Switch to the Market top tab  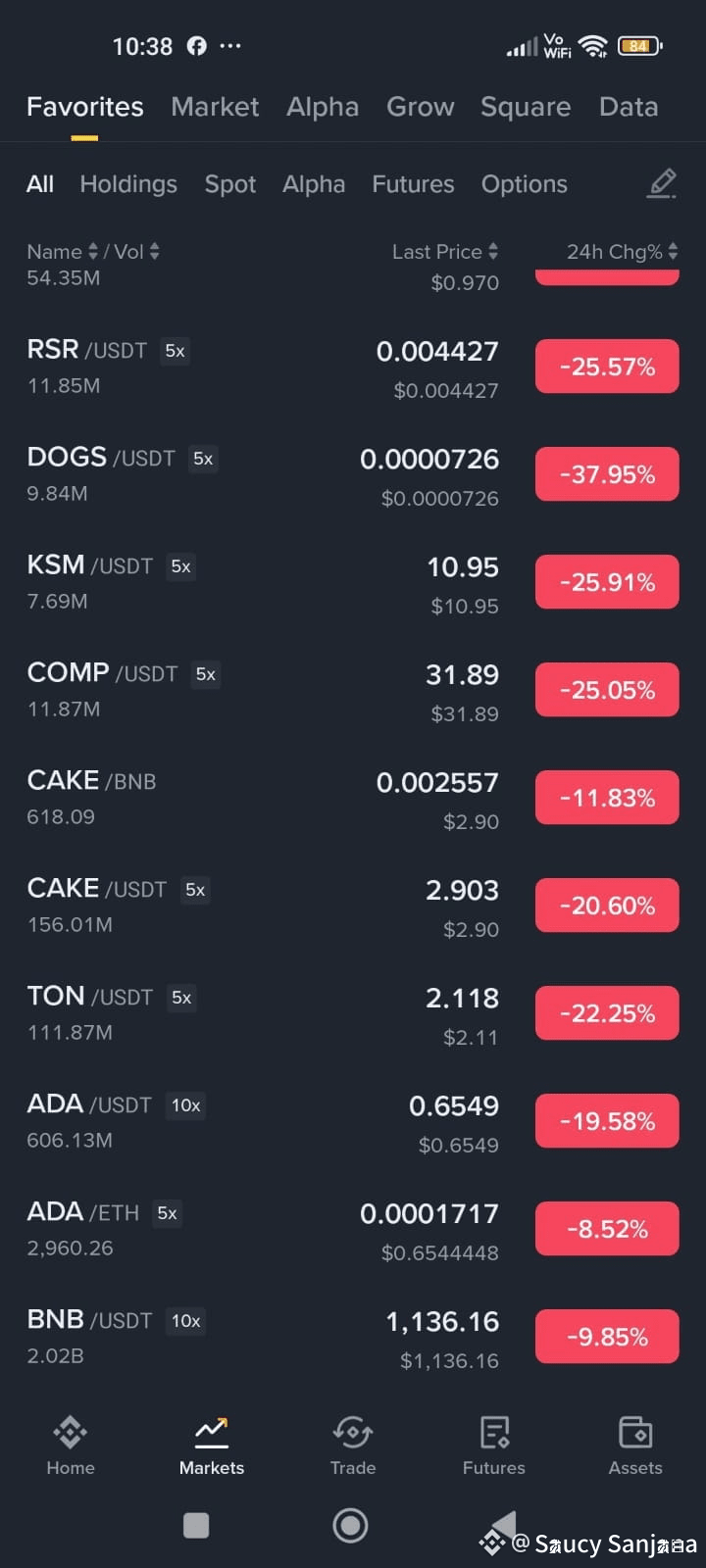pos(215,107)
